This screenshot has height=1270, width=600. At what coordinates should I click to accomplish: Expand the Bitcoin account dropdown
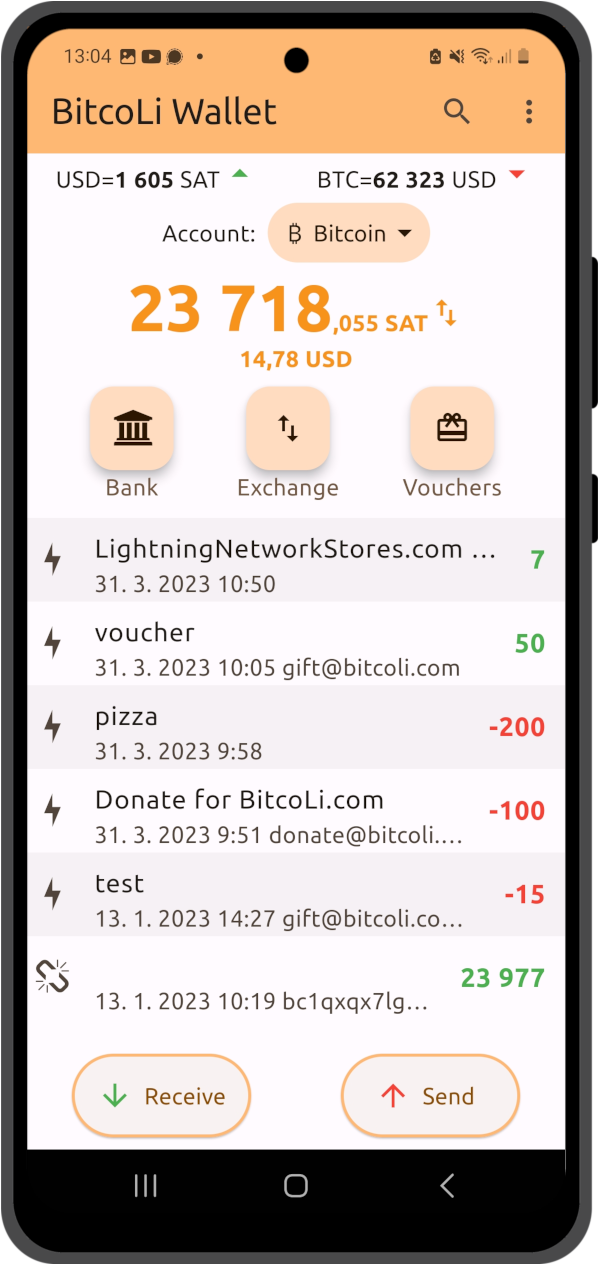coord(349,234)
